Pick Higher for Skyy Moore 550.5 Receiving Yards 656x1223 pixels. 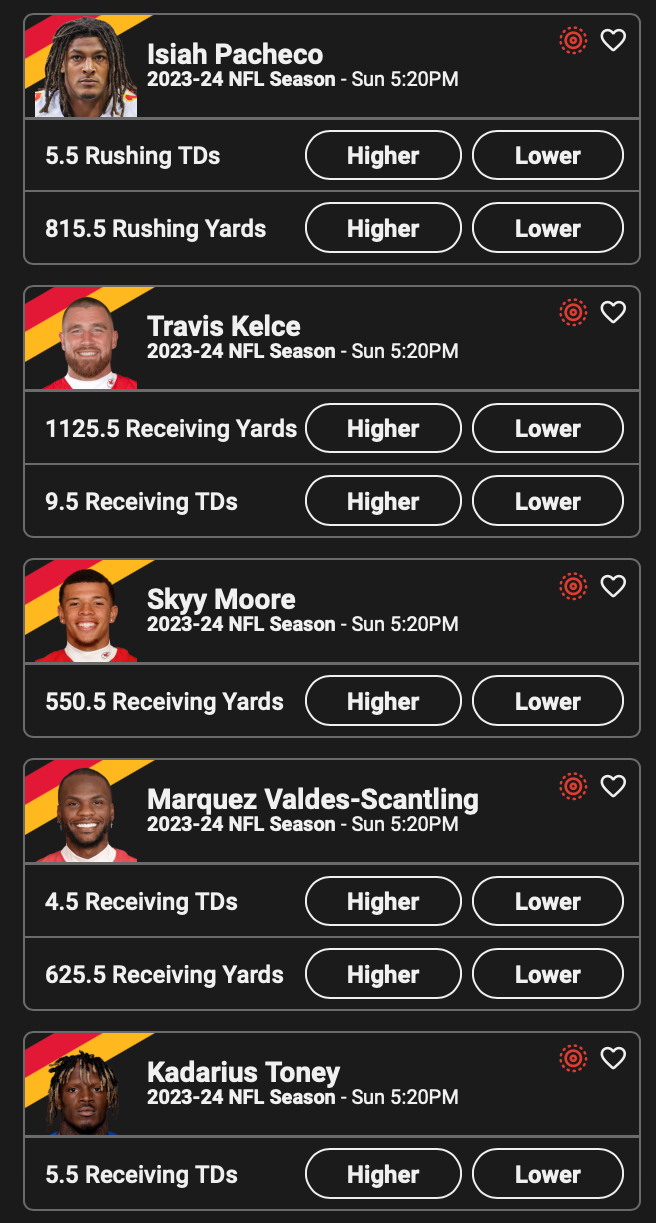click(x=383, y=702)
